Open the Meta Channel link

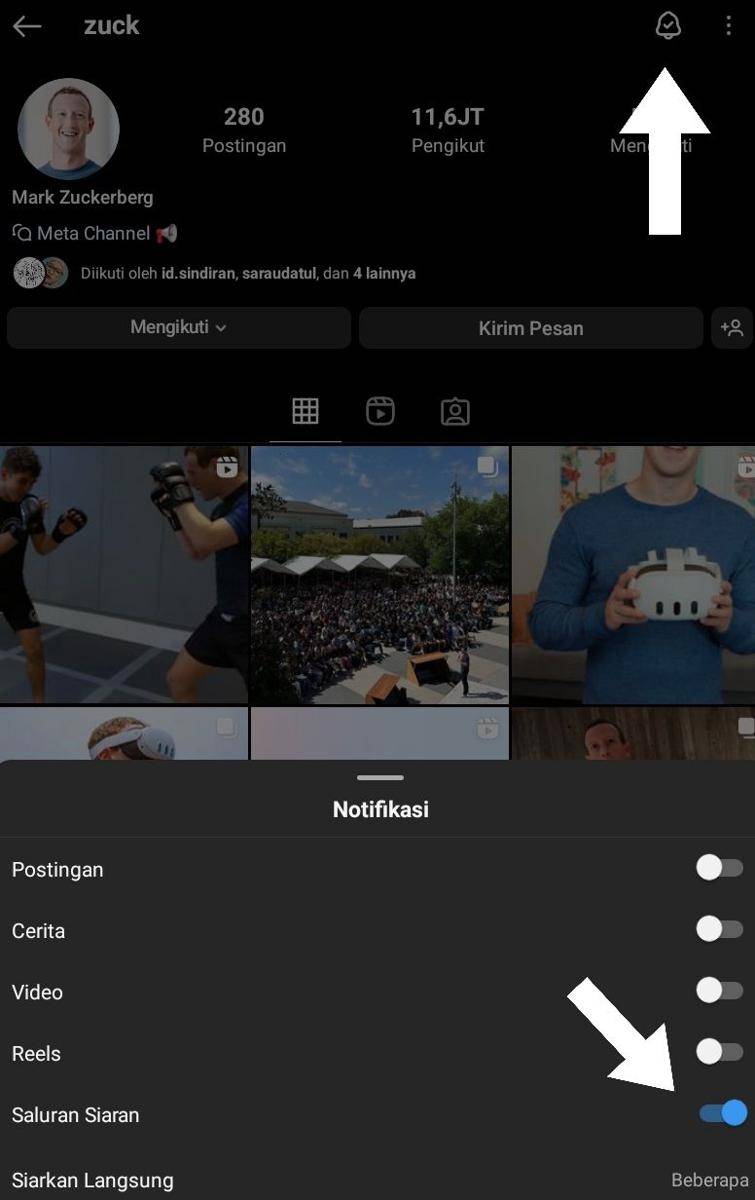pyautogui.click(x=94, y=233)
